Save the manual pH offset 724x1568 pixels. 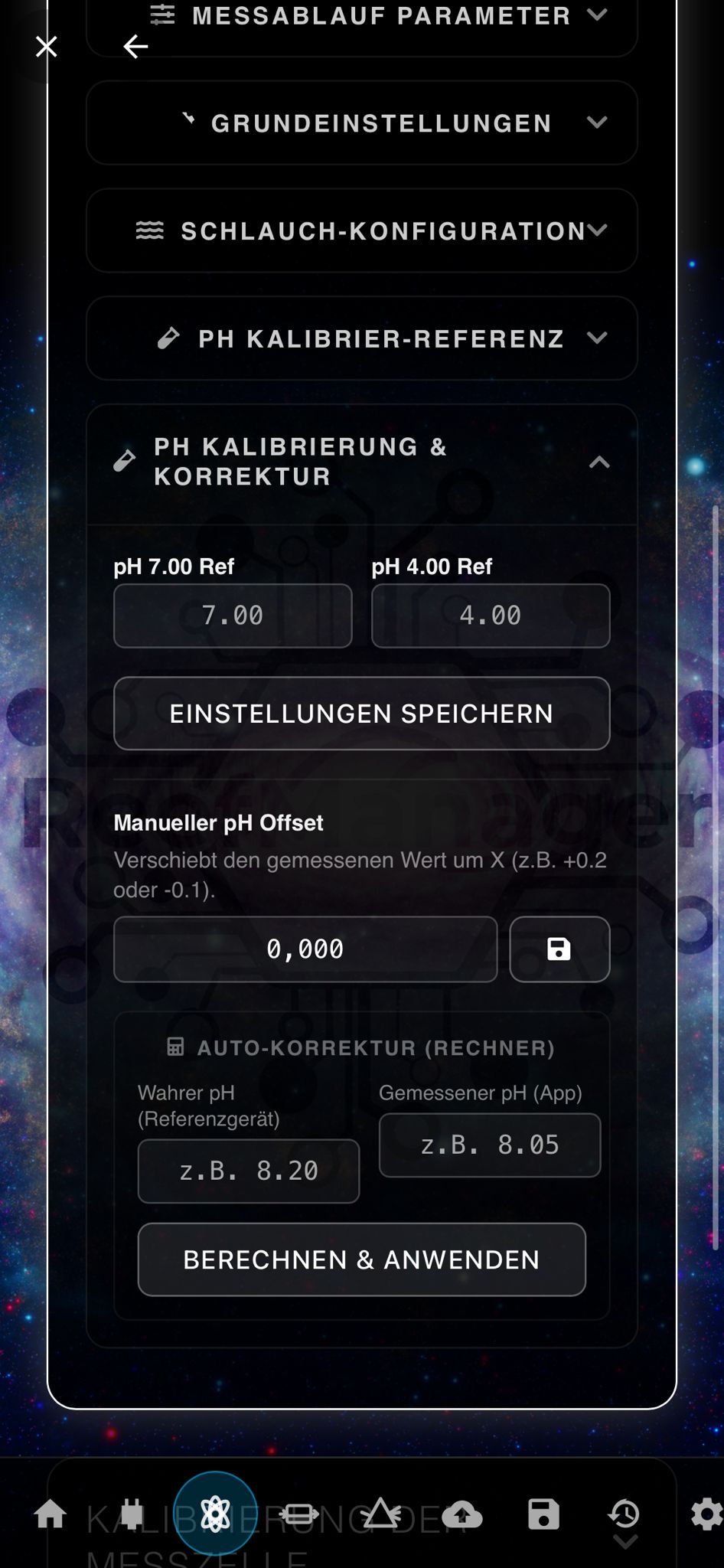(559, 949)
